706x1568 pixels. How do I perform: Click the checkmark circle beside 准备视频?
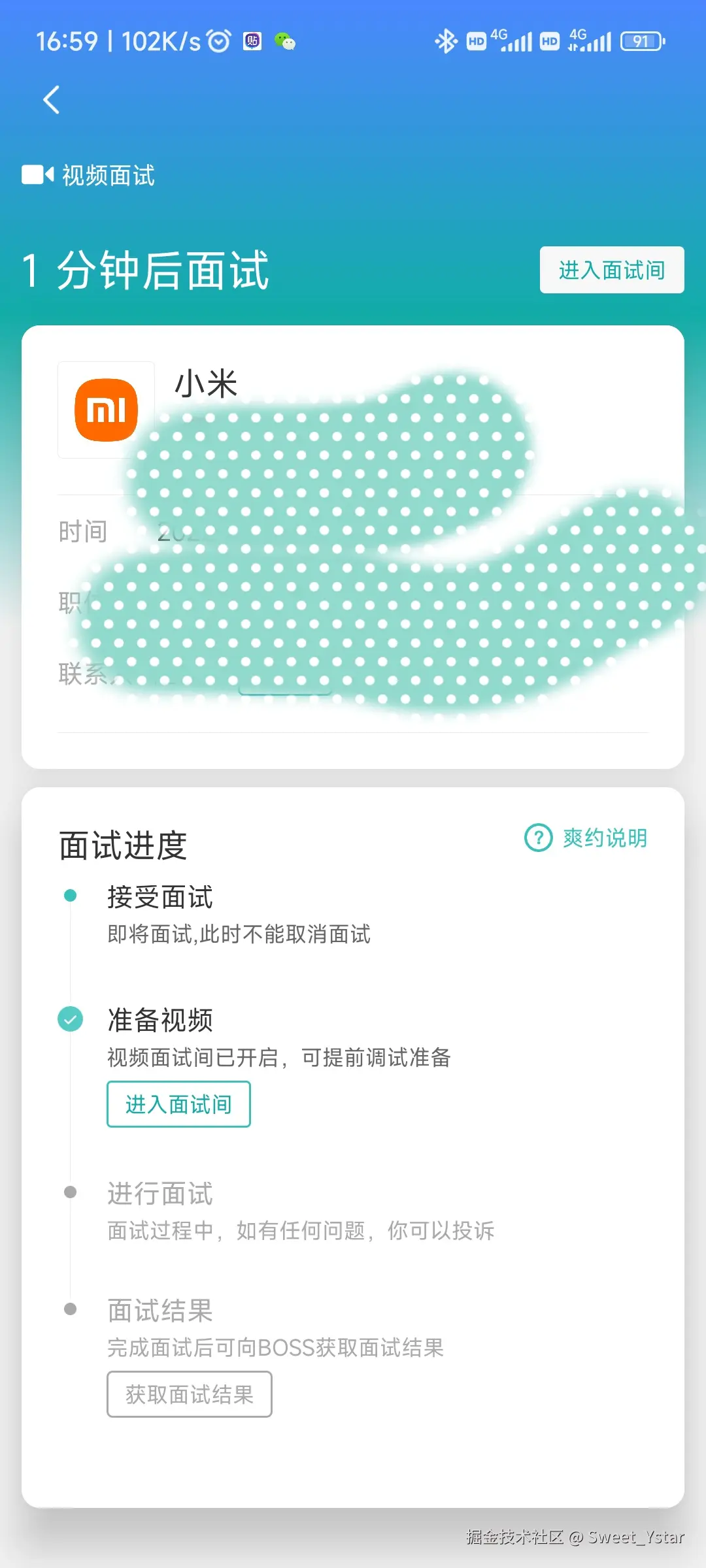(71, 1019)
